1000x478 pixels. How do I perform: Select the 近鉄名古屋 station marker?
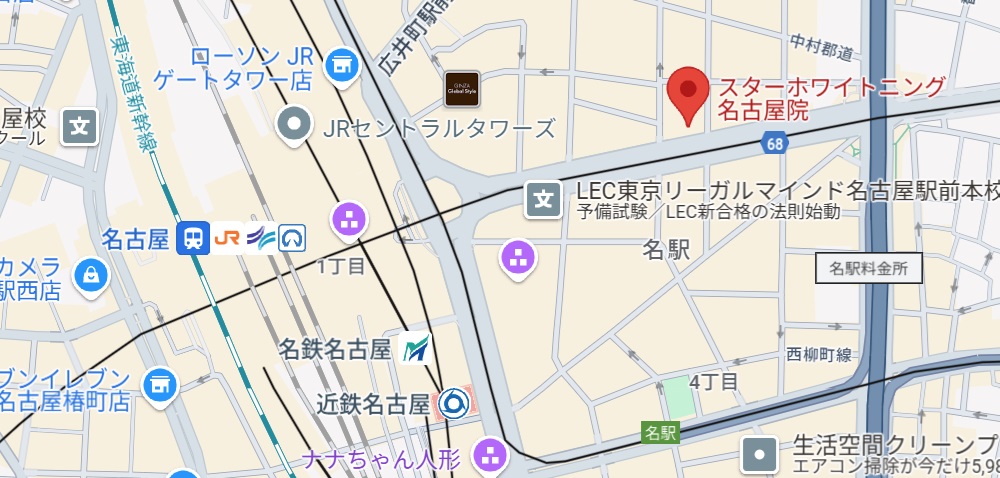pyautogui.click(x=452, y=402)
